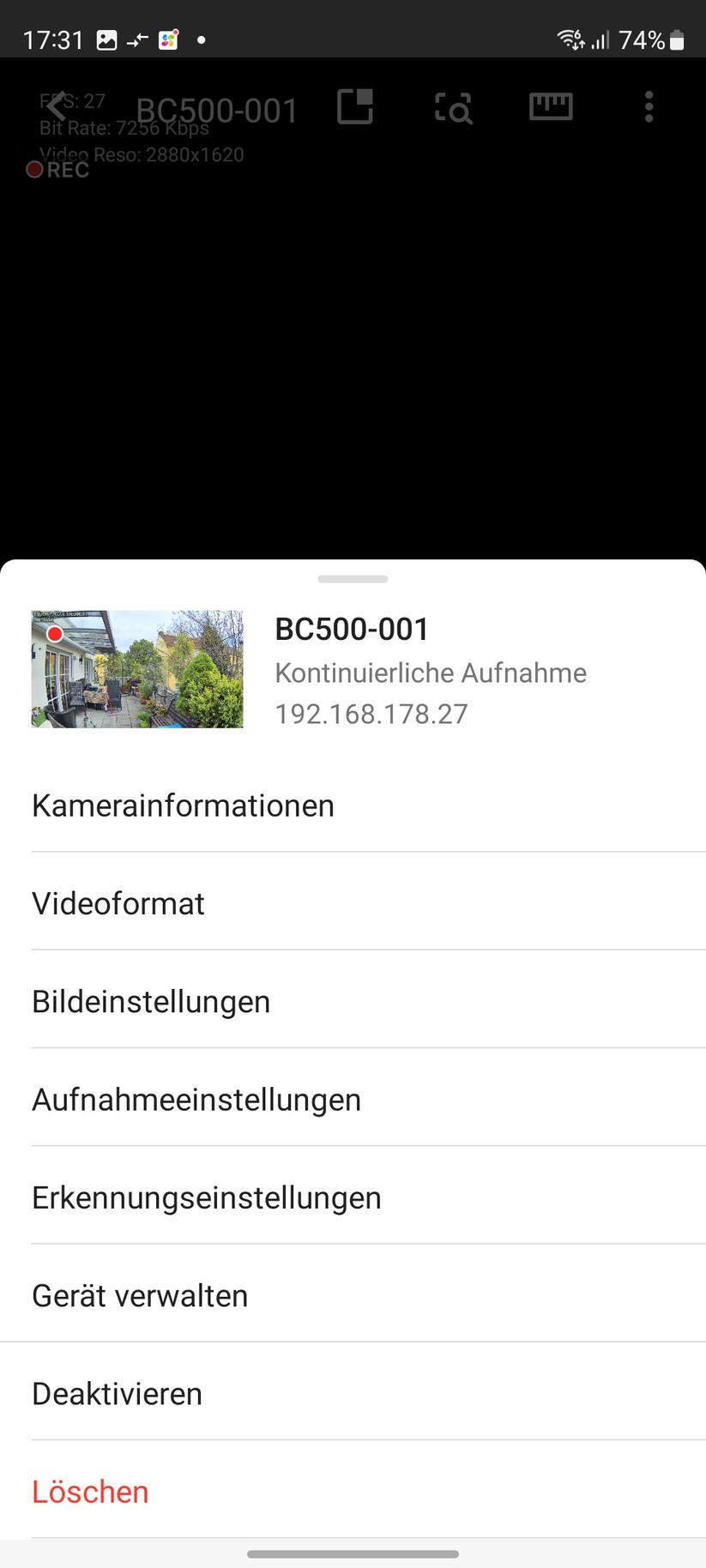Screen dimensions: 706x1568
Task: Expand the bottom sheet with drag handle
Action: coord(353,578)
